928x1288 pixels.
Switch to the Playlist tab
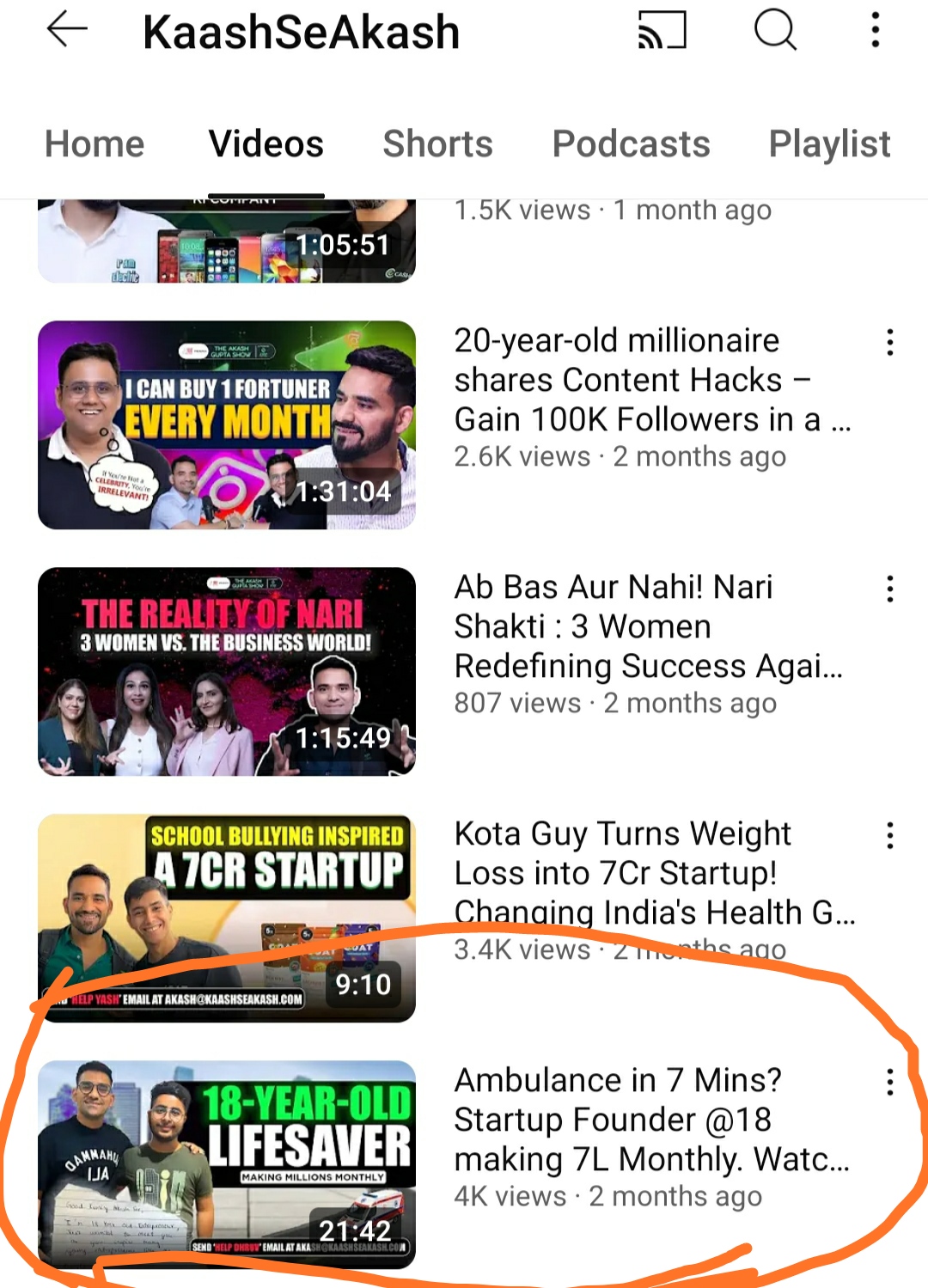coord(828,144)
